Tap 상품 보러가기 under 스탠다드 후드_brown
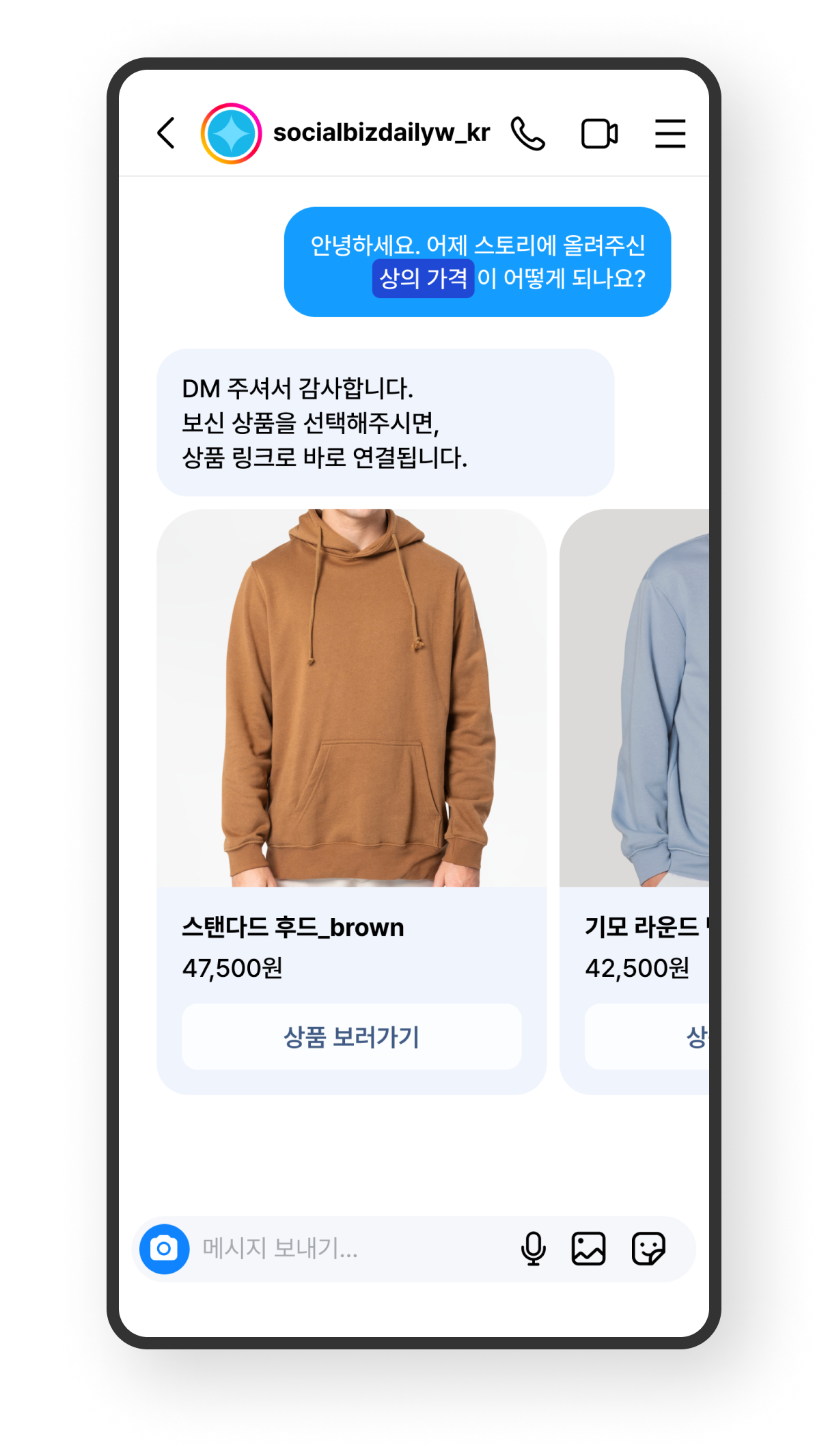The height and width of the screenshot is (1456, 828). pos(351,1036)
